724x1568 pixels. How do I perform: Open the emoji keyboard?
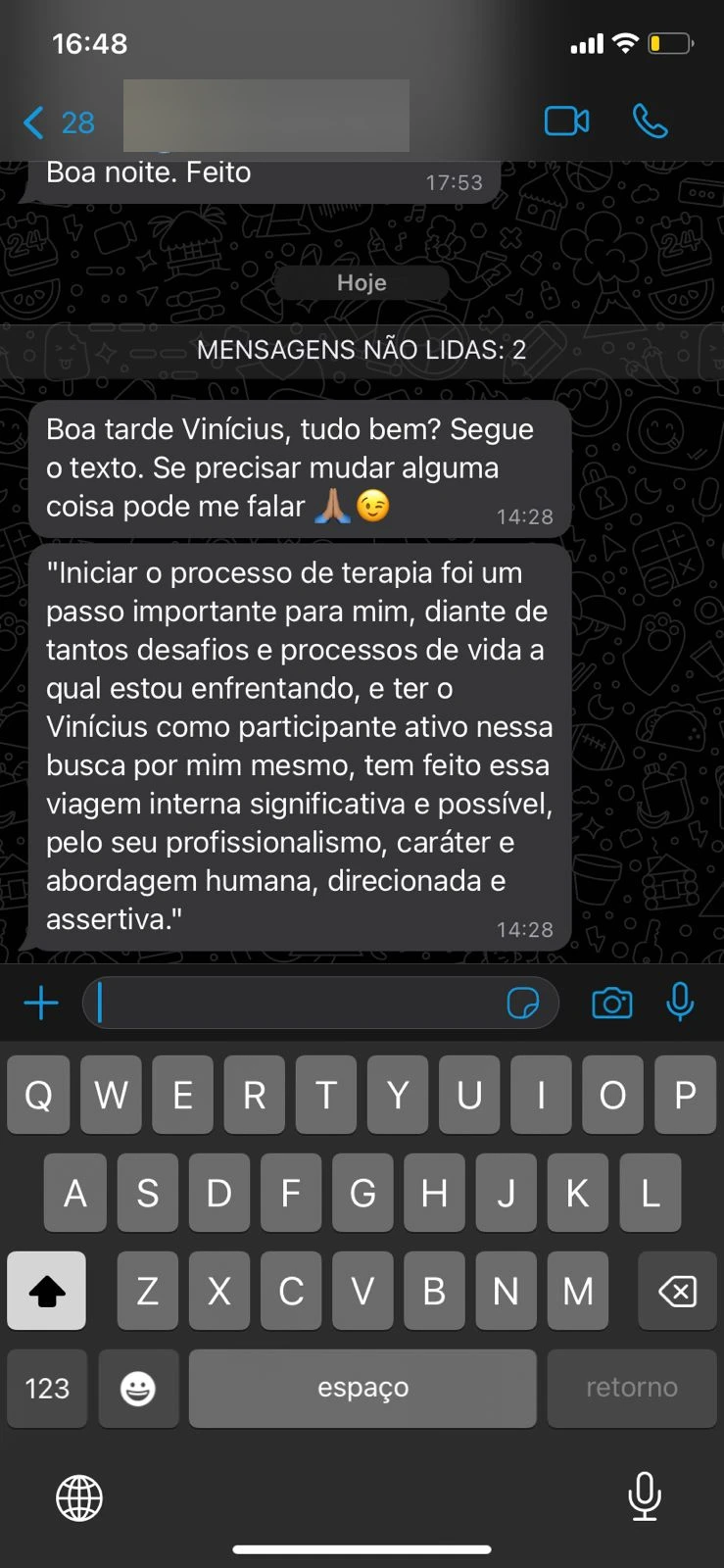(138, 1388)
